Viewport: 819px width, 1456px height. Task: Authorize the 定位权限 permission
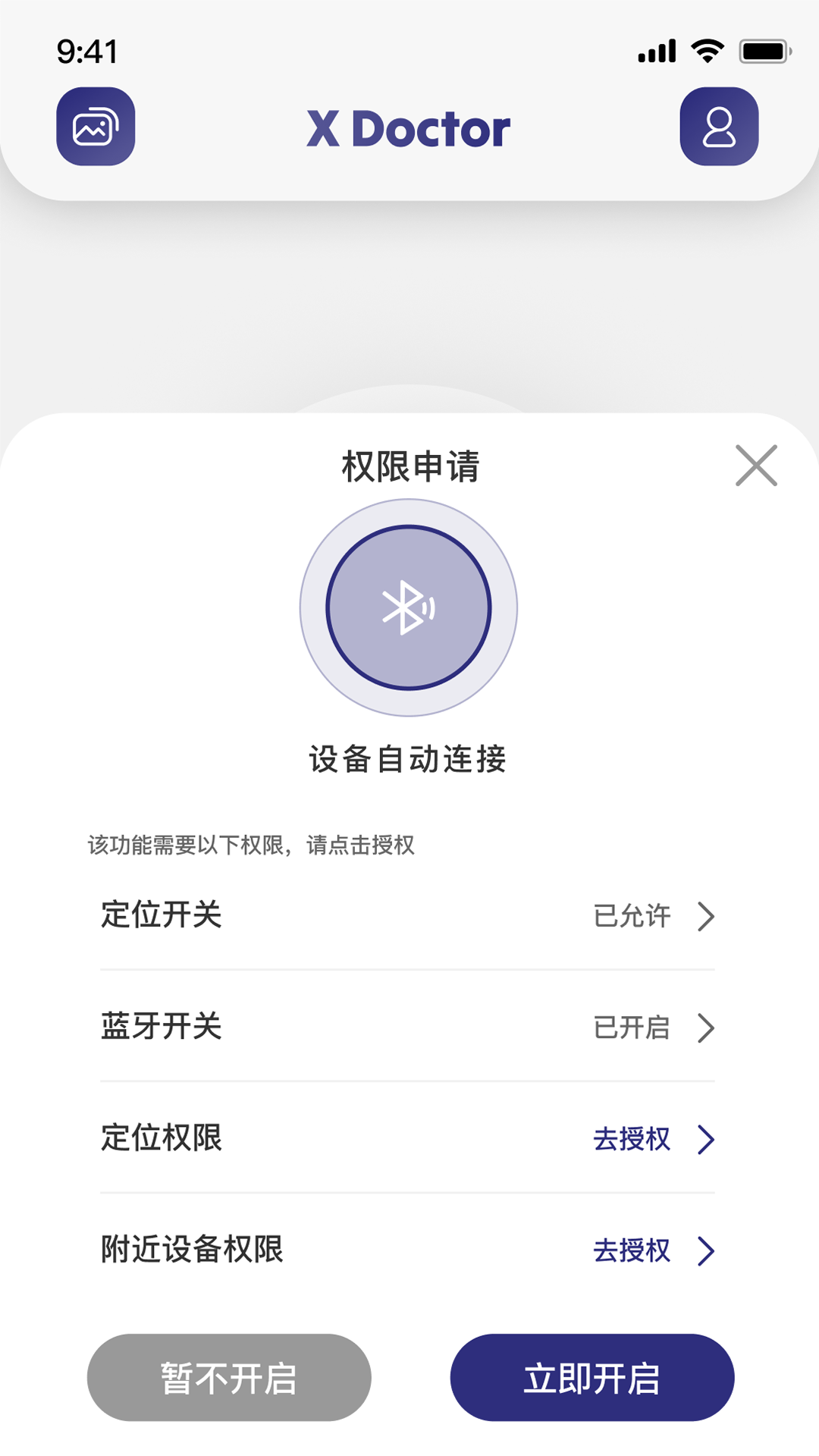pyautogui.click(x=652, y=1139)
